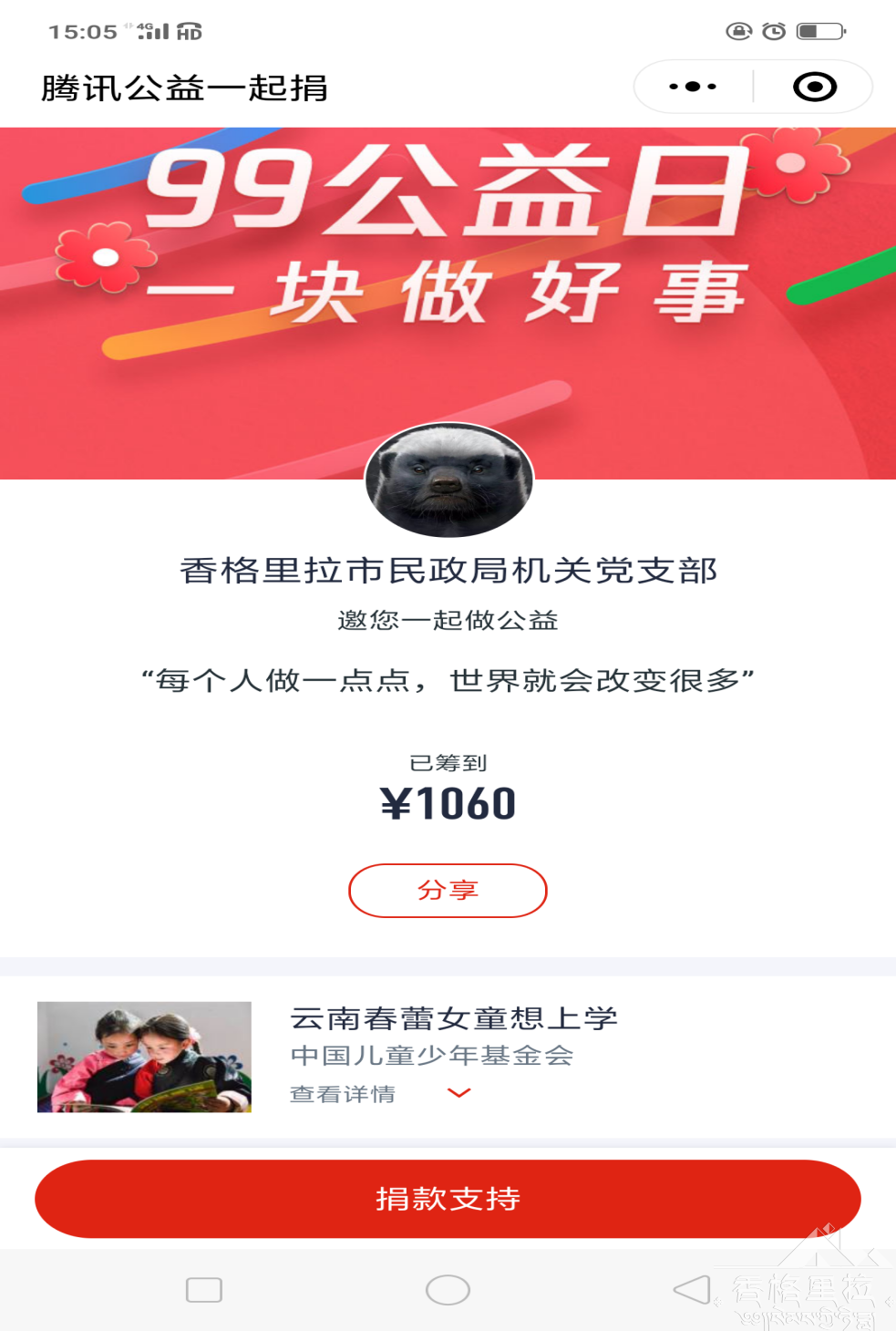The image size is (896, 1331).
Task: Go to the system home screen
Action: tap(448, 1290)
